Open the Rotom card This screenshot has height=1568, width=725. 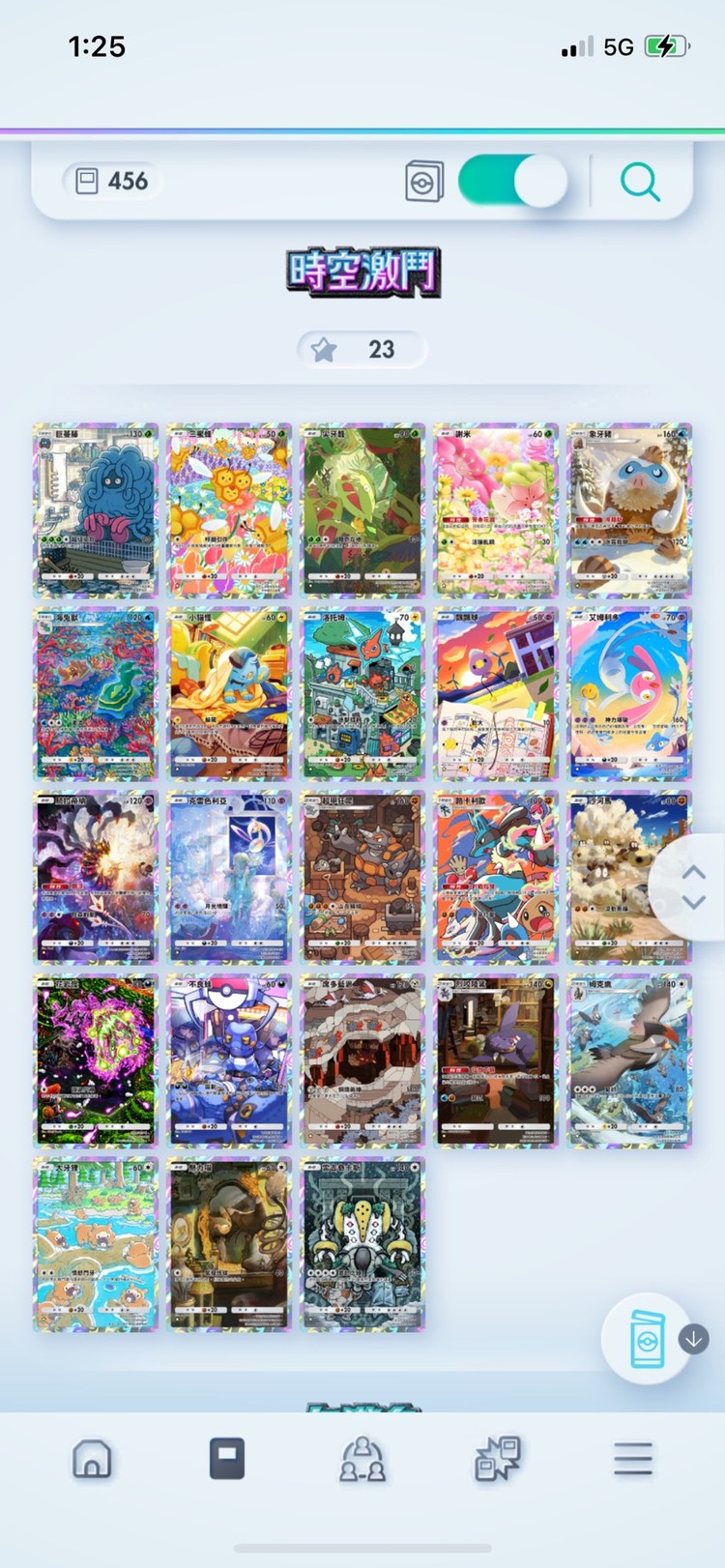tap(362, 694)
